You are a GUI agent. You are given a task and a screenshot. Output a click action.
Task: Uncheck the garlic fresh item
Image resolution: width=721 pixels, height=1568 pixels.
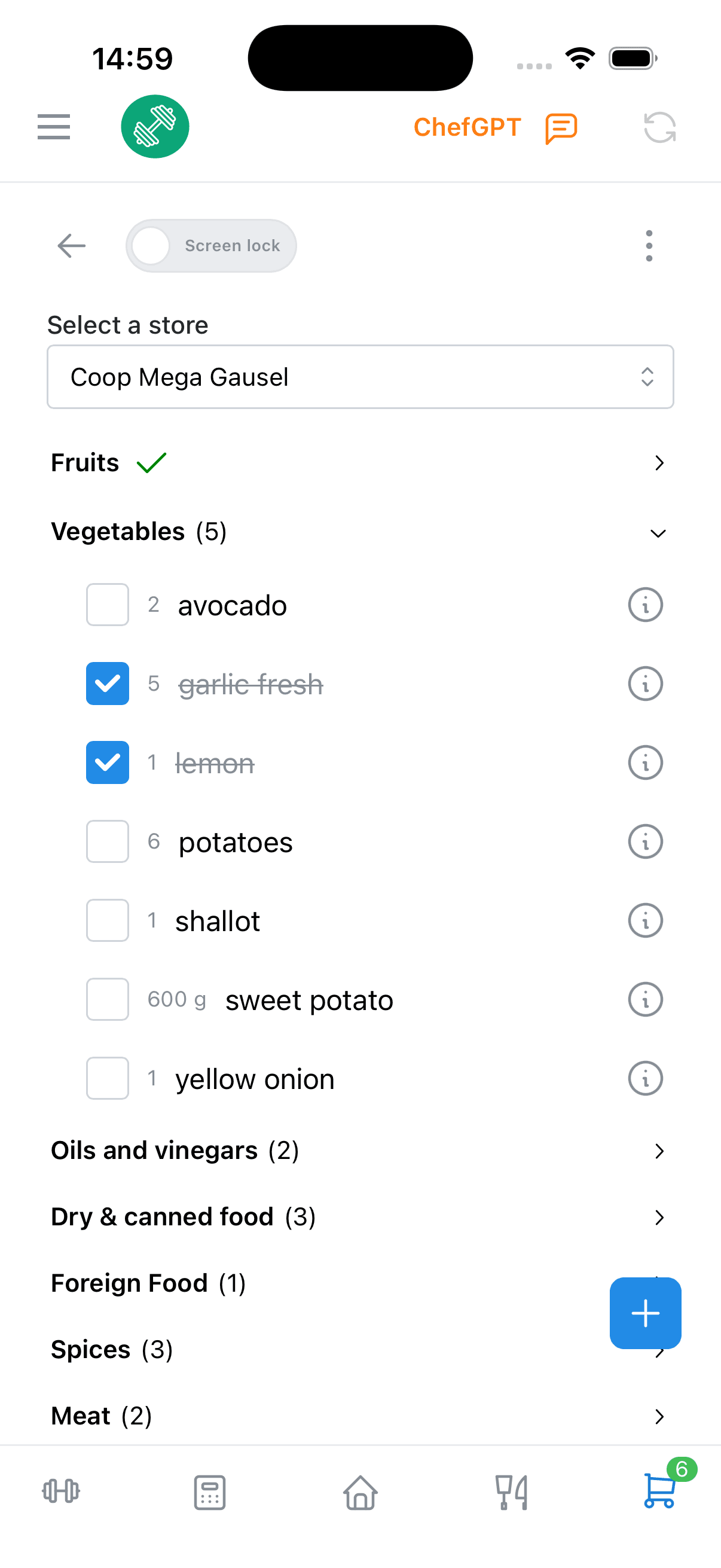(107, 684)
